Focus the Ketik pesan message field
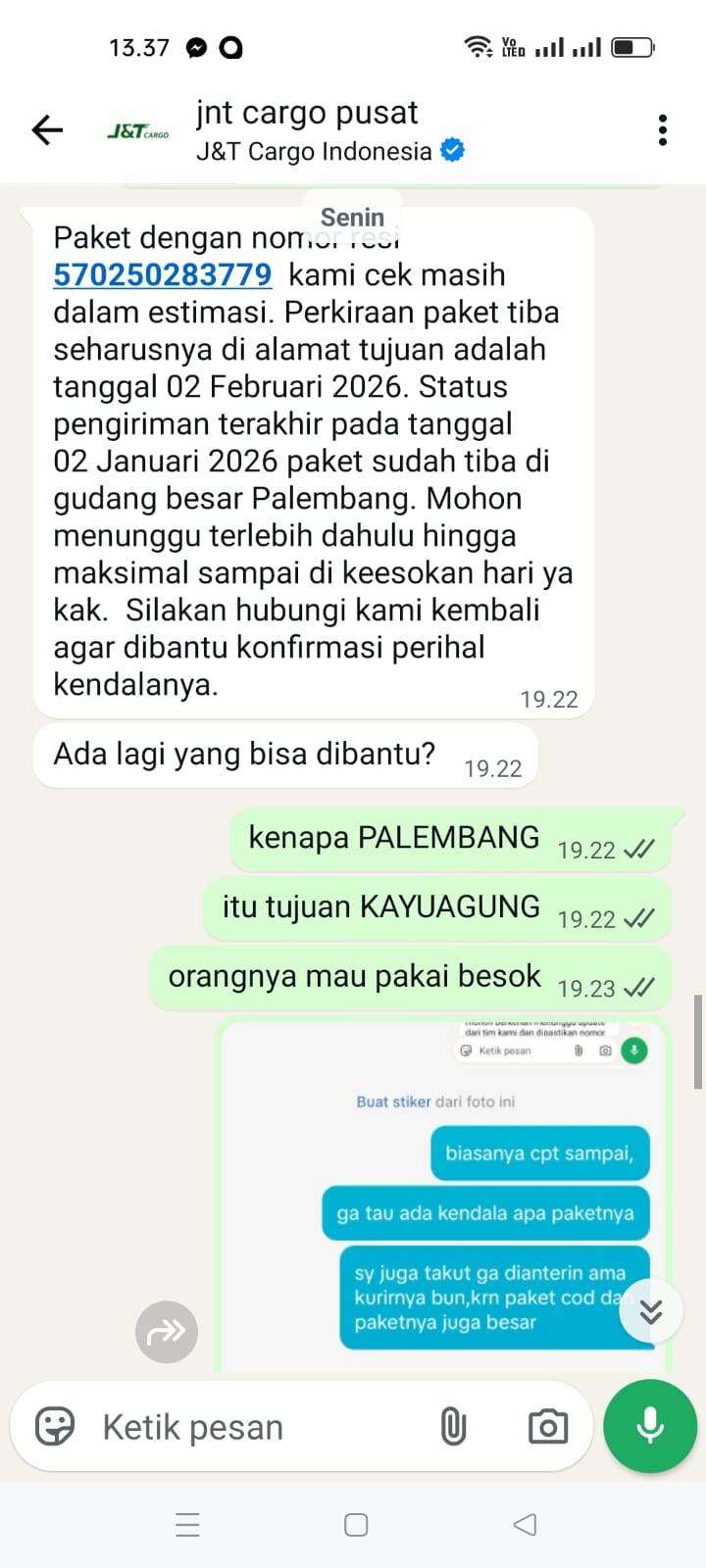This screenshot has height=1568, width=706. tap(255, 1427)
